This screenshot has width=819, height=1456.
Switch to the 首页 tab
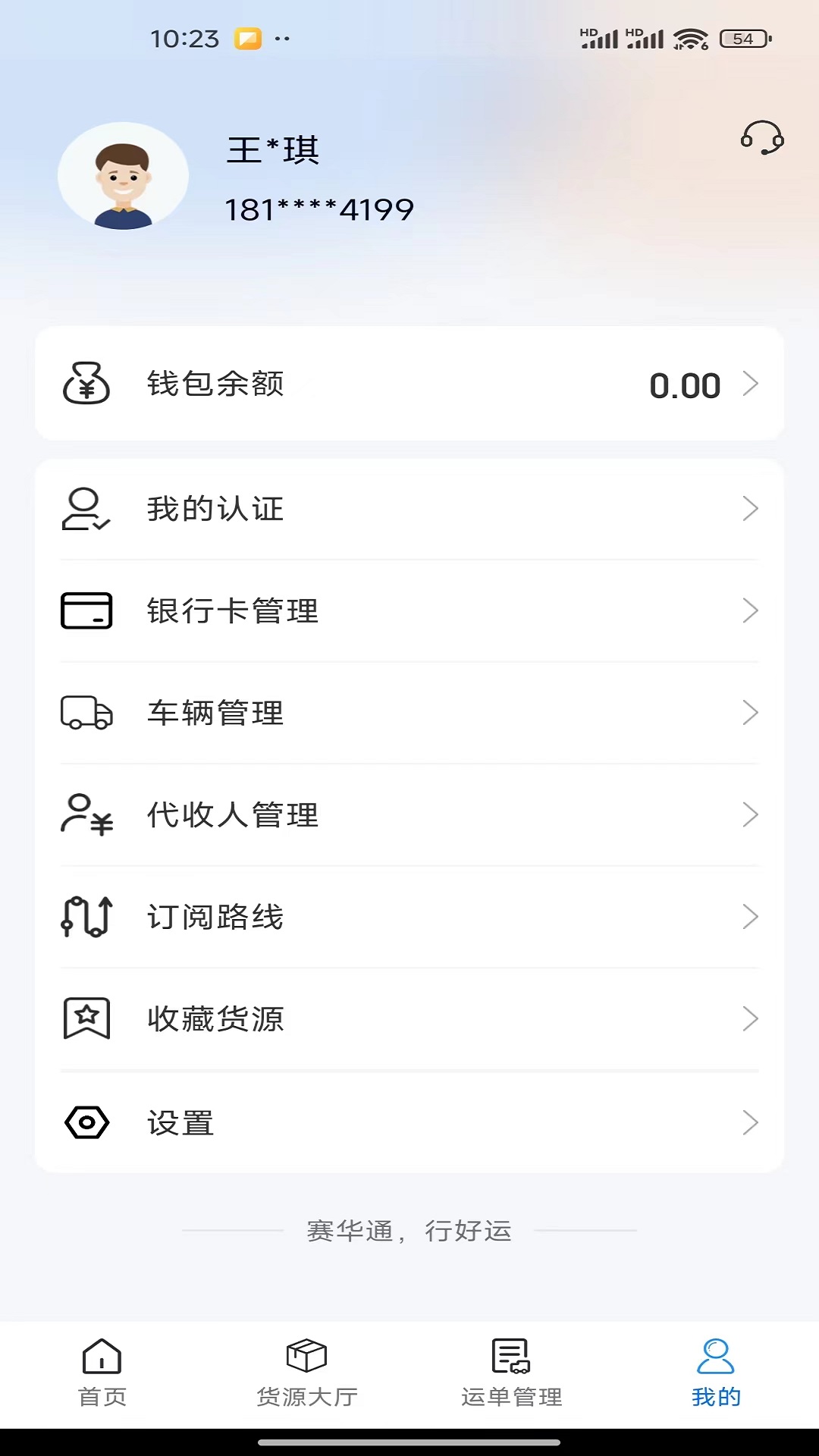[102, 1373]
